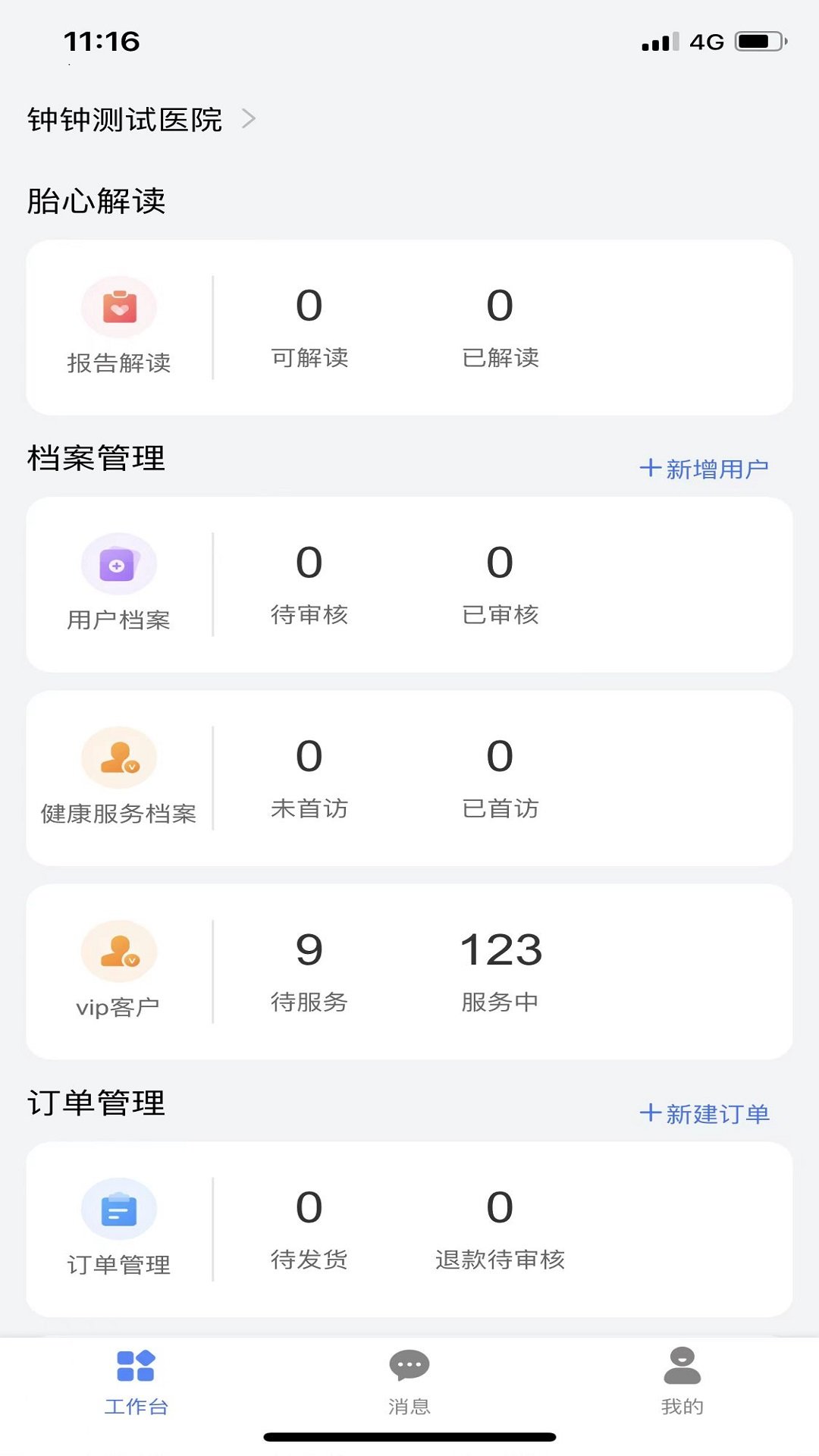The image size is (819, 1456).
Task: Open 新增用户 to add a new user
Action: point(705,467)
